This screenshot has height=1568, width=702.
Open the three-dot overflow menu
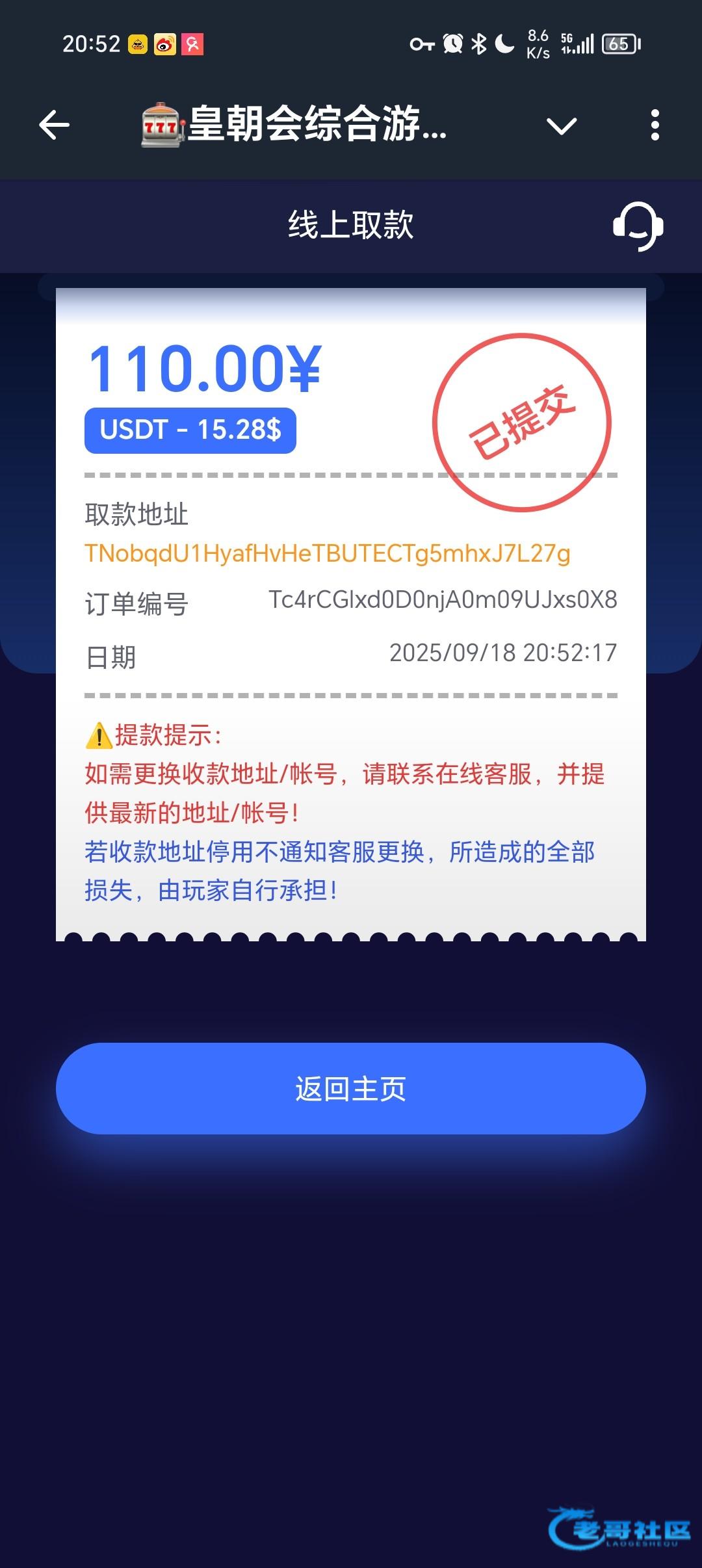pos(655,125)
